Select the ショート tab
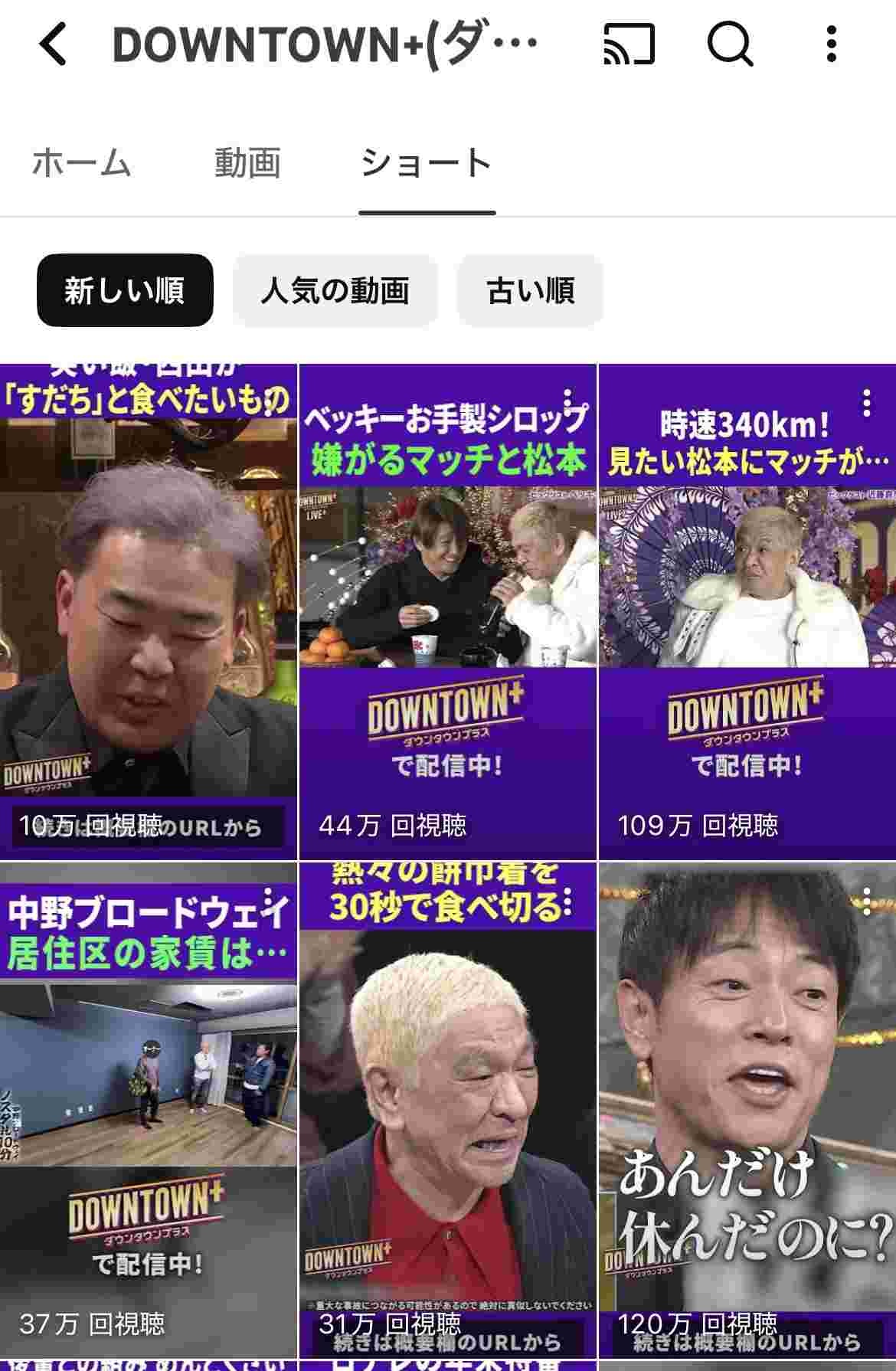Viewport: 896px width, 1371px height. tap(427, 163)
